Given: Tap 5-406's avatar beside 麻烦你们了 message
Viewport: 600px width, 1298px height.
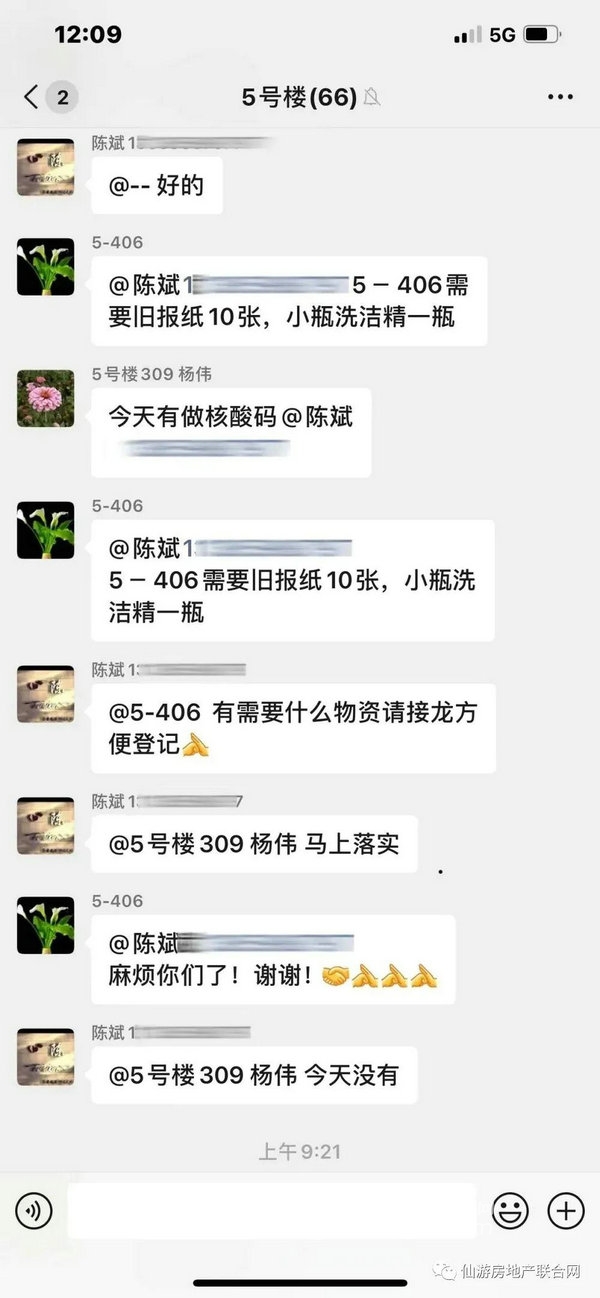Looking at the screenshot, I should [x=46, y=925].
